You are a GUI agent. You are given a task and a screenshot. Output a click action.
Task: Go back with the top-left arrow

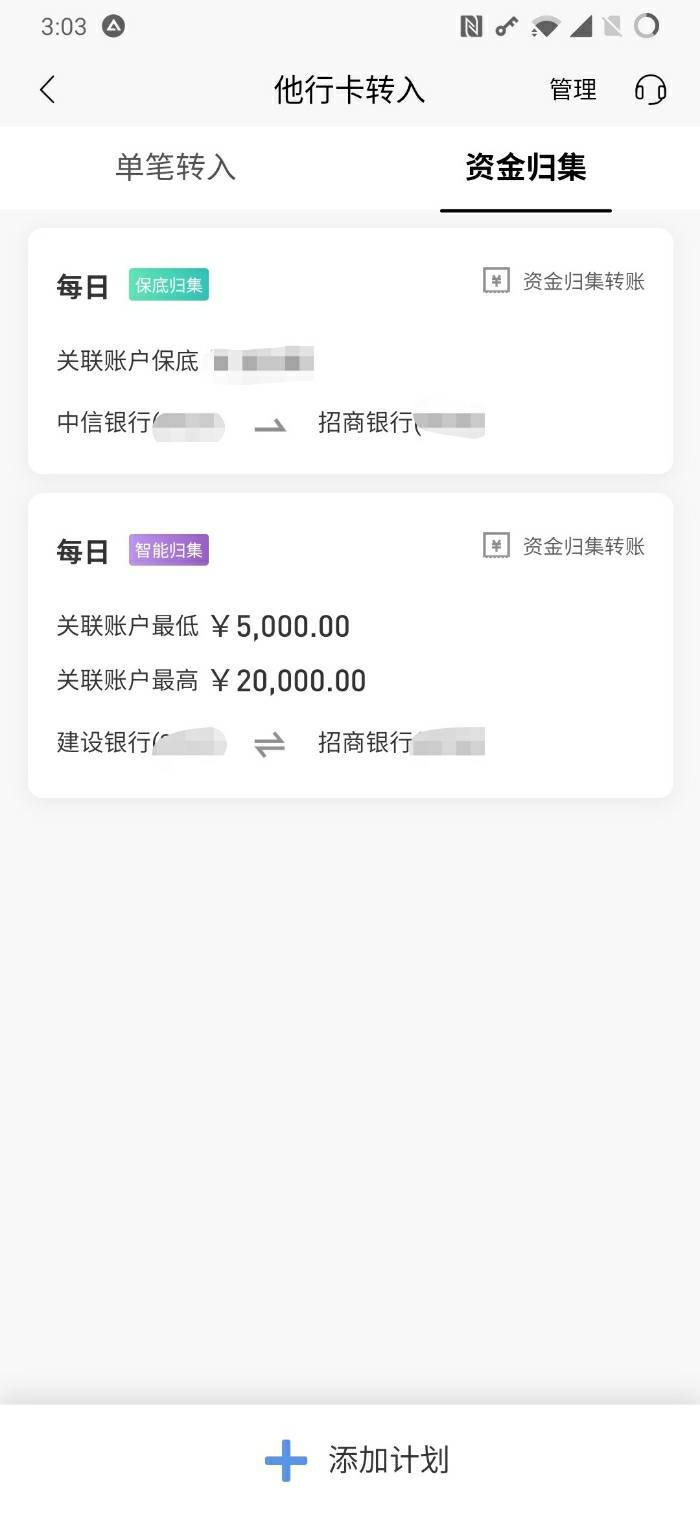point(47,90)
